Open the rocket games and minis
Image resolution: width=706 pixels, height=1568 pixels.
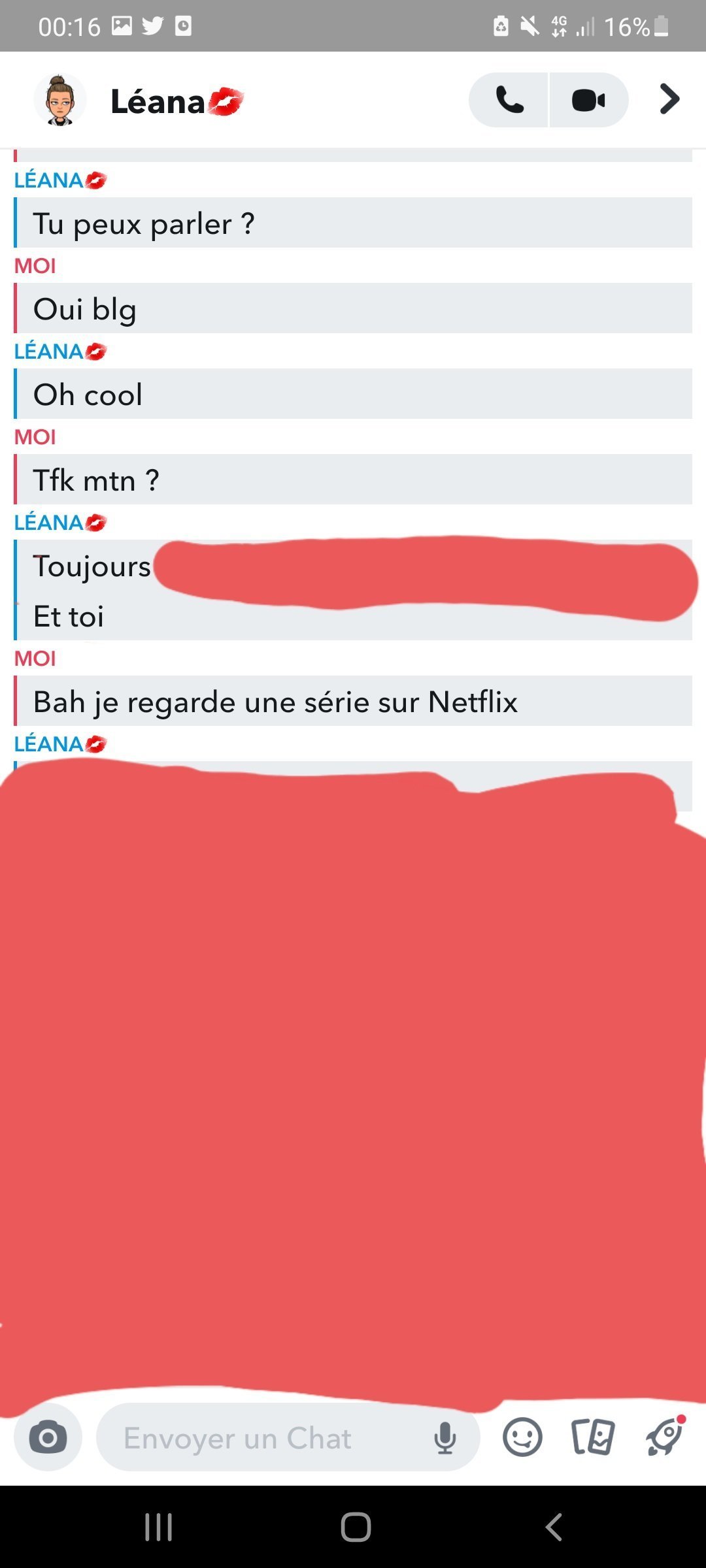tap(665, 1438)
